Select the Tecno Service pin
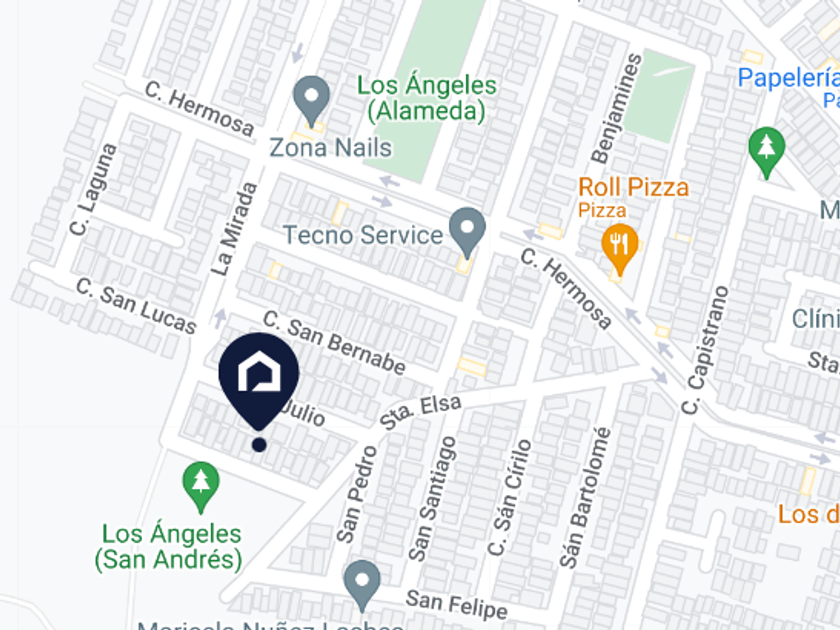Image resolution: width=840 pixels, height=630 pixels. pyautogui.click(x=467, y=232)
